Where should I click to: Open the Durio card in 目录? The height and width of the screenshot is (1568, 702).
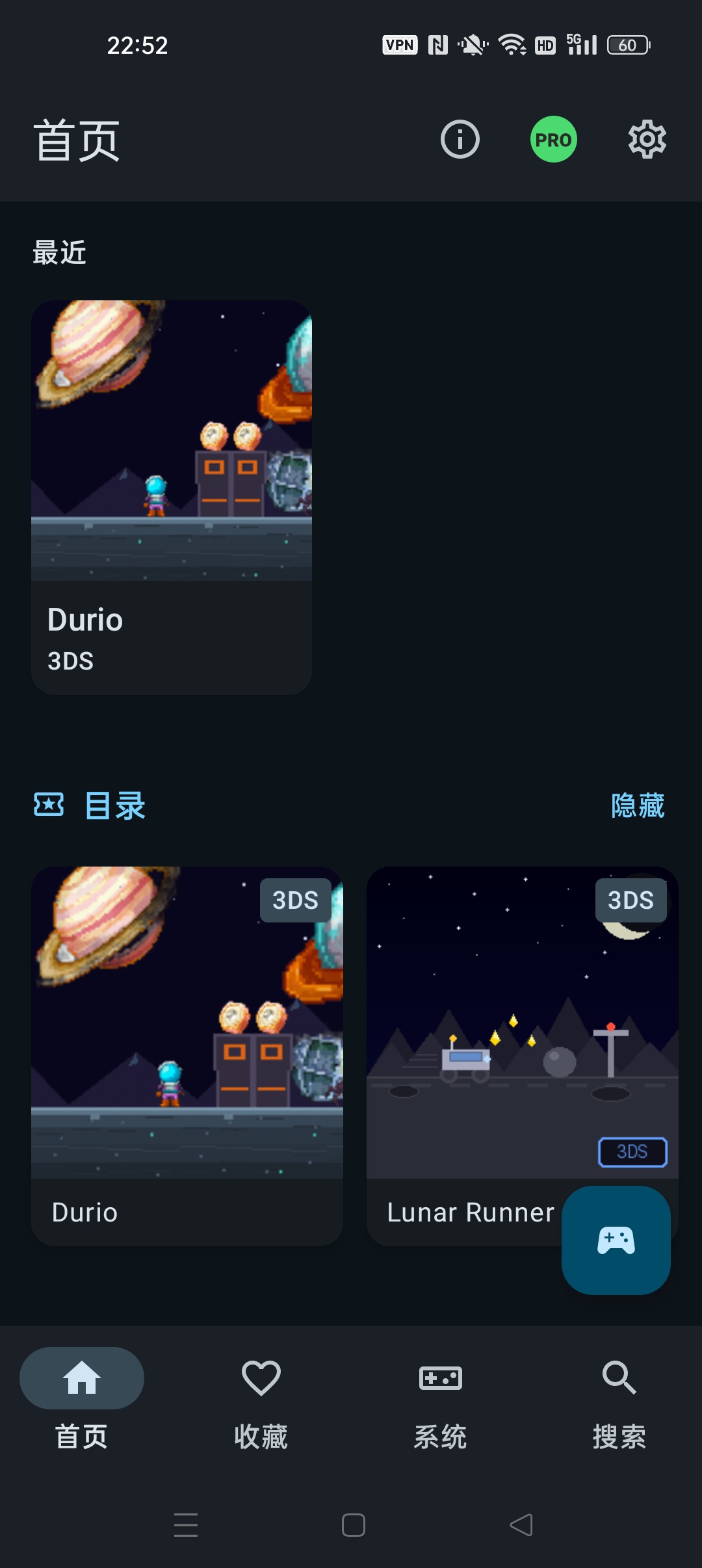point(187,1056)
